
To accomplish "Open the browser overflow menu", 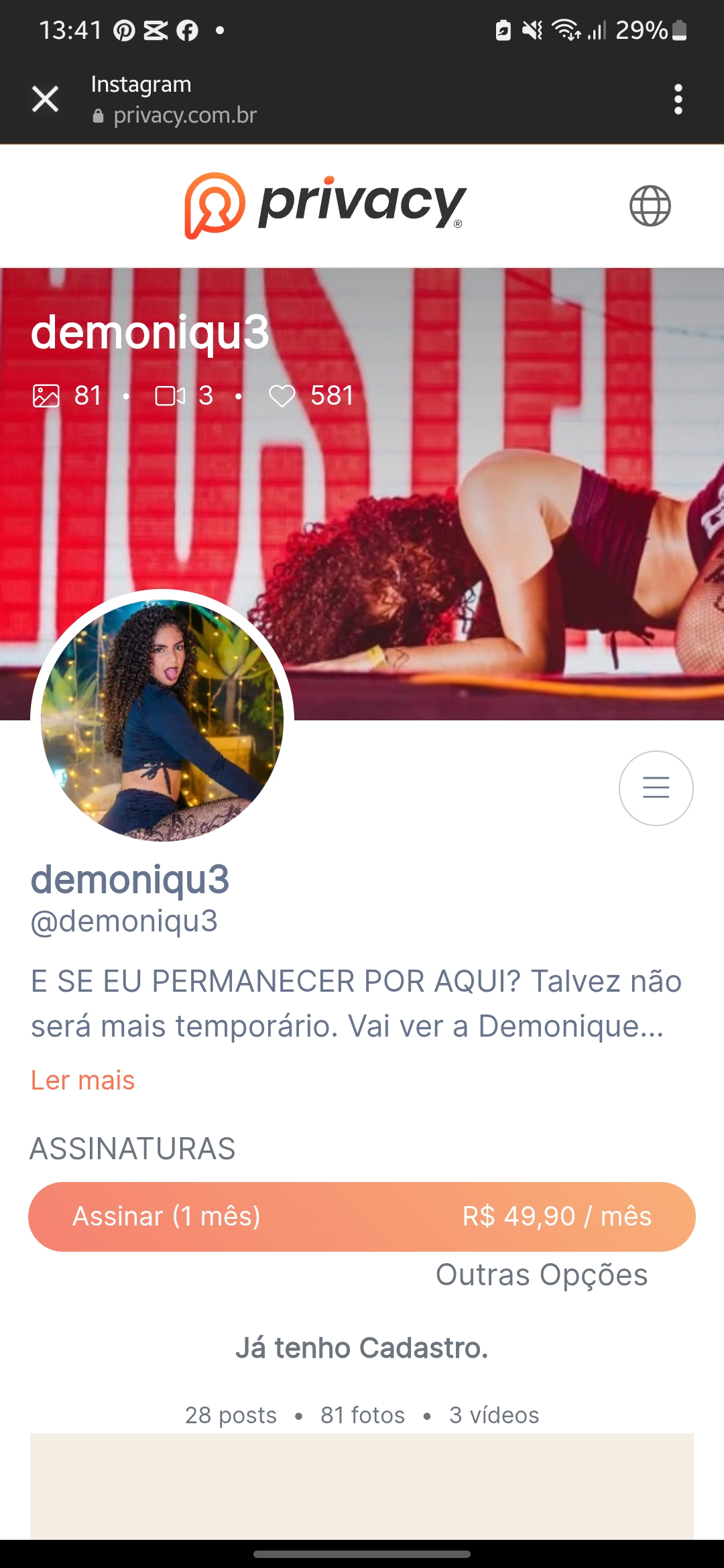I will click(x=678, y=99).
